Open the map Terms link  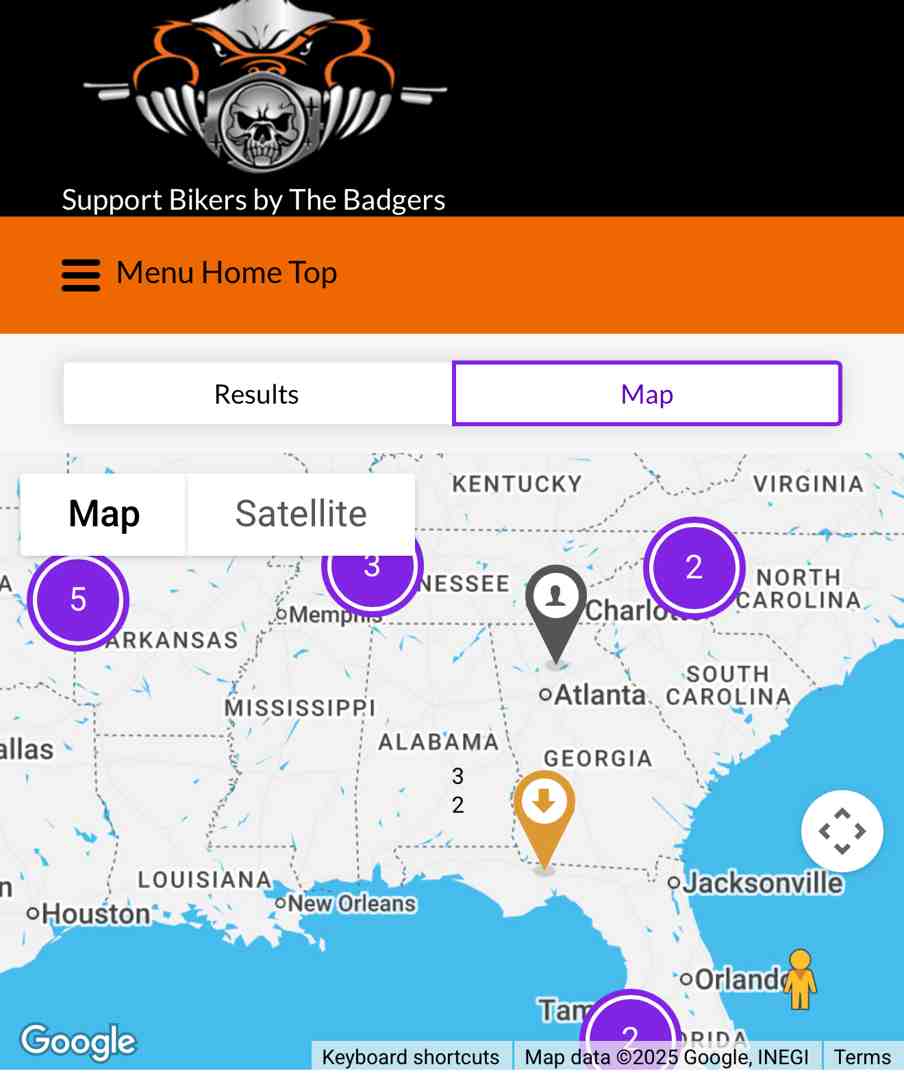tap(861, 1057)
